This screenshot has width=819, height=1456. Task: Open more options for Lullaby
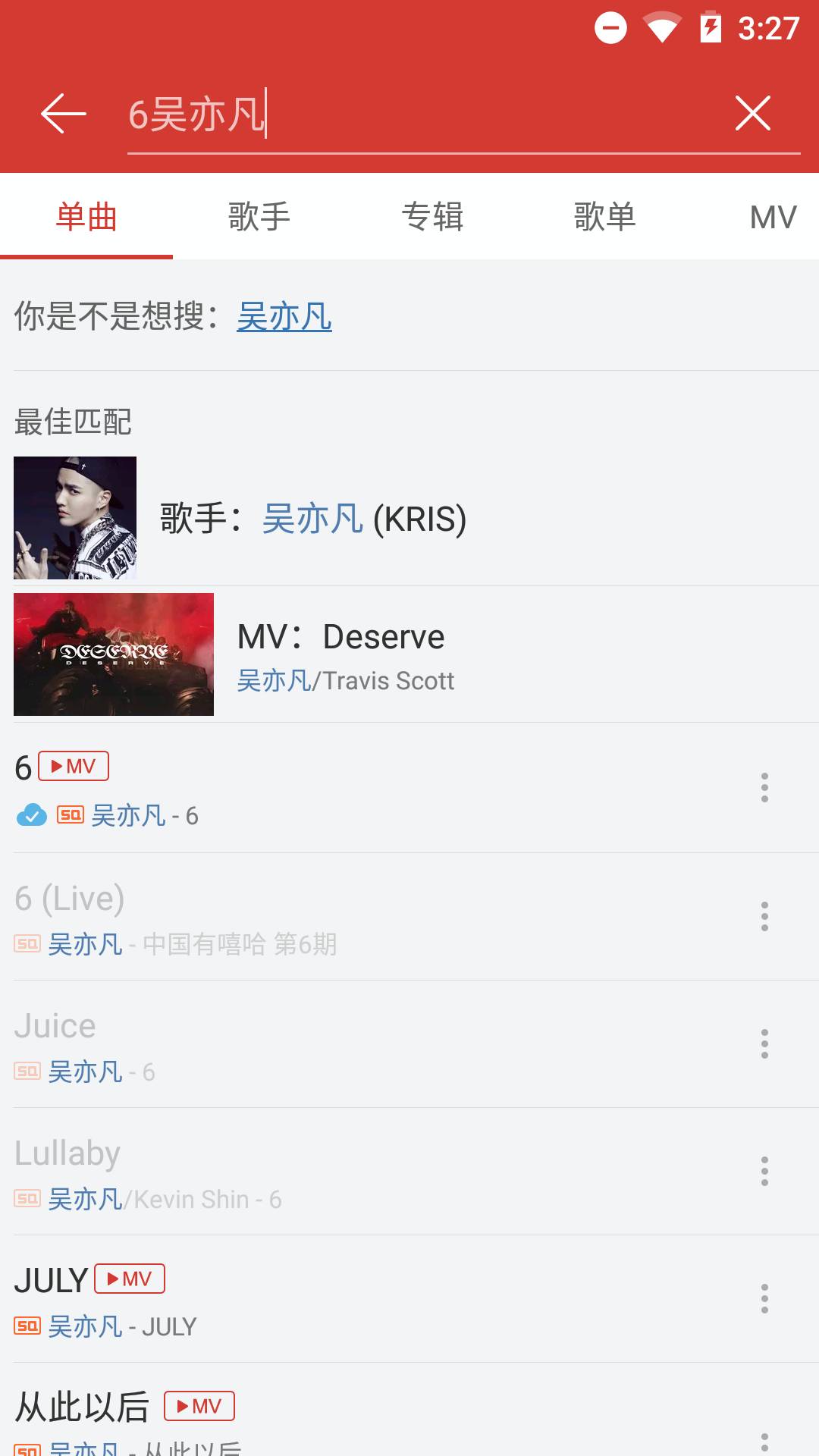pyautogui.click(x=764, y=1172)
